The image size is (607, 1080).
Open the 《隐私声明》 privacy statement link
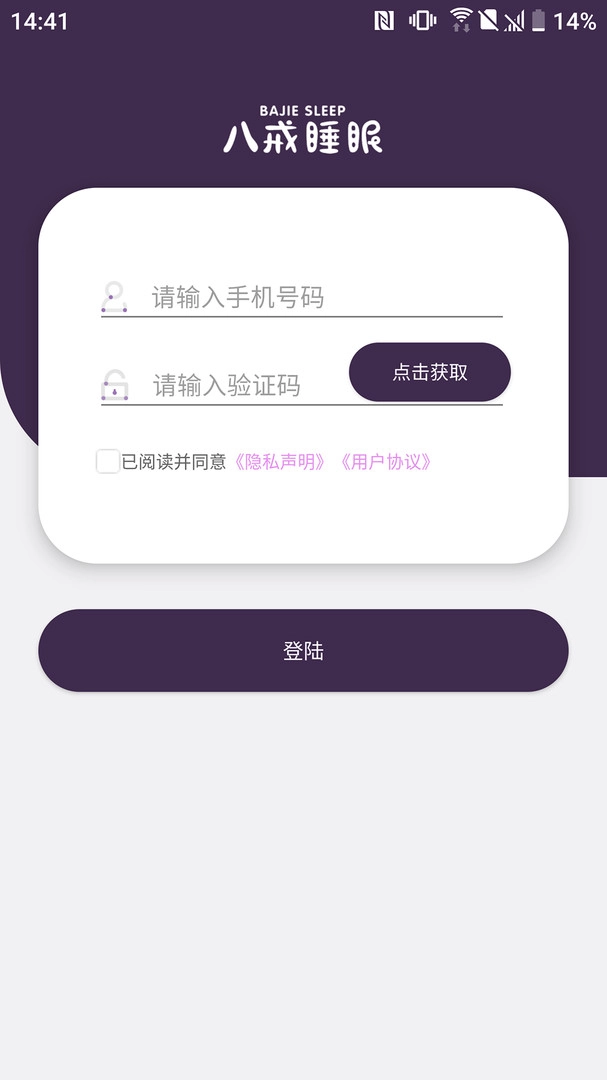[280, 462]
